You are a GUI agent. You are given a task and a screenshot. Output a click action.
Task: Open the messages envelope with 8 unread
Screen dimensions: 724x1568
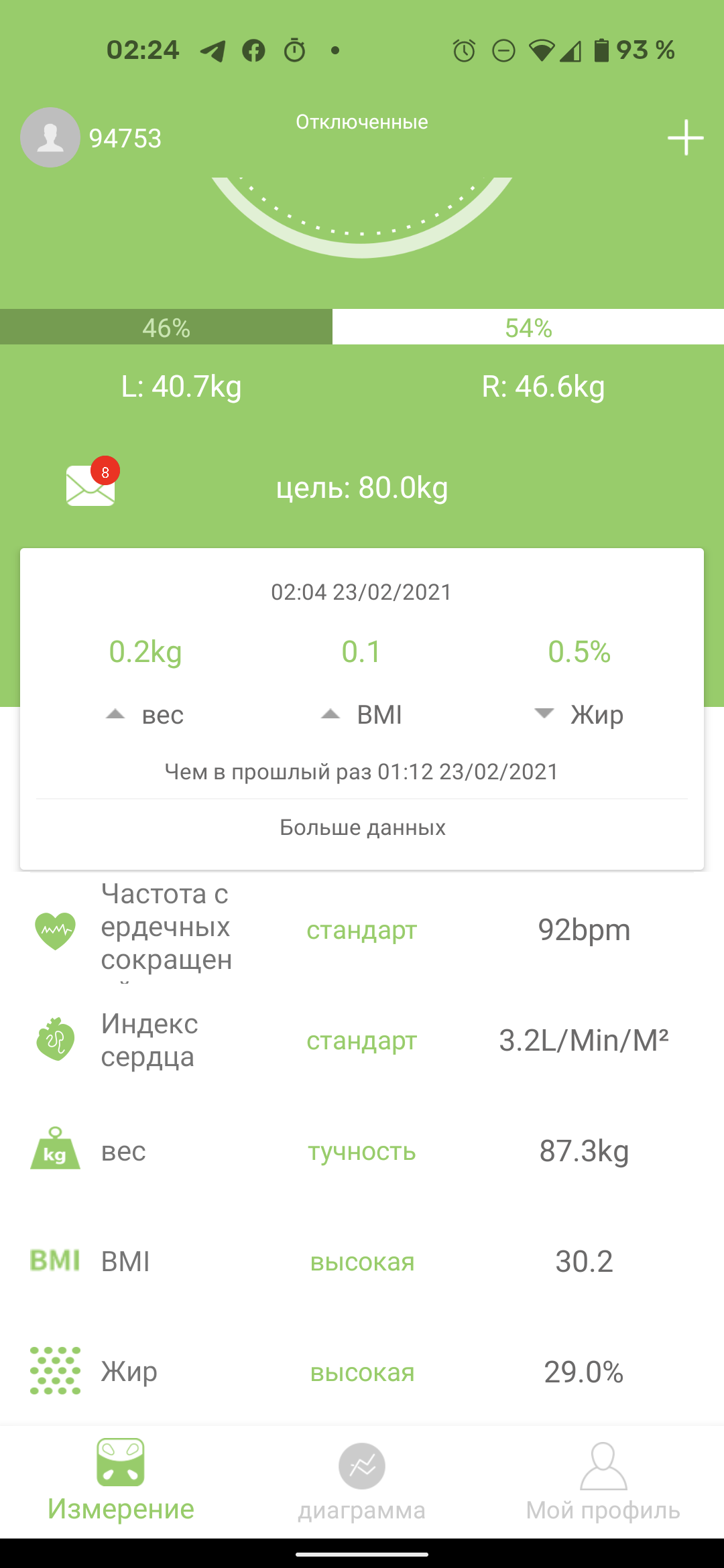click(91, 485)
